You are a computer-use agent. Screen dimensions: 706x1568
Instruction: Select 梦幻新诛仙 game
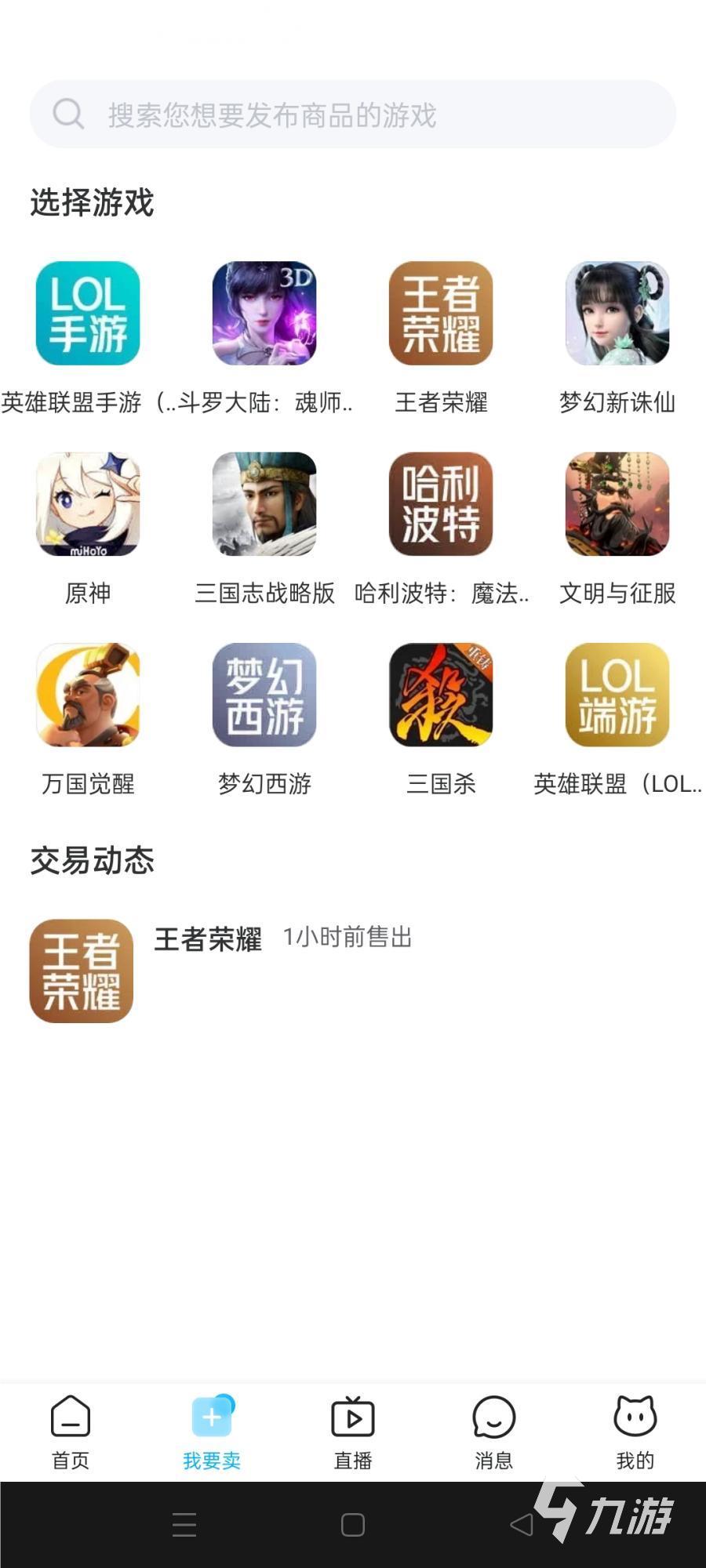(x=617, y=314)
